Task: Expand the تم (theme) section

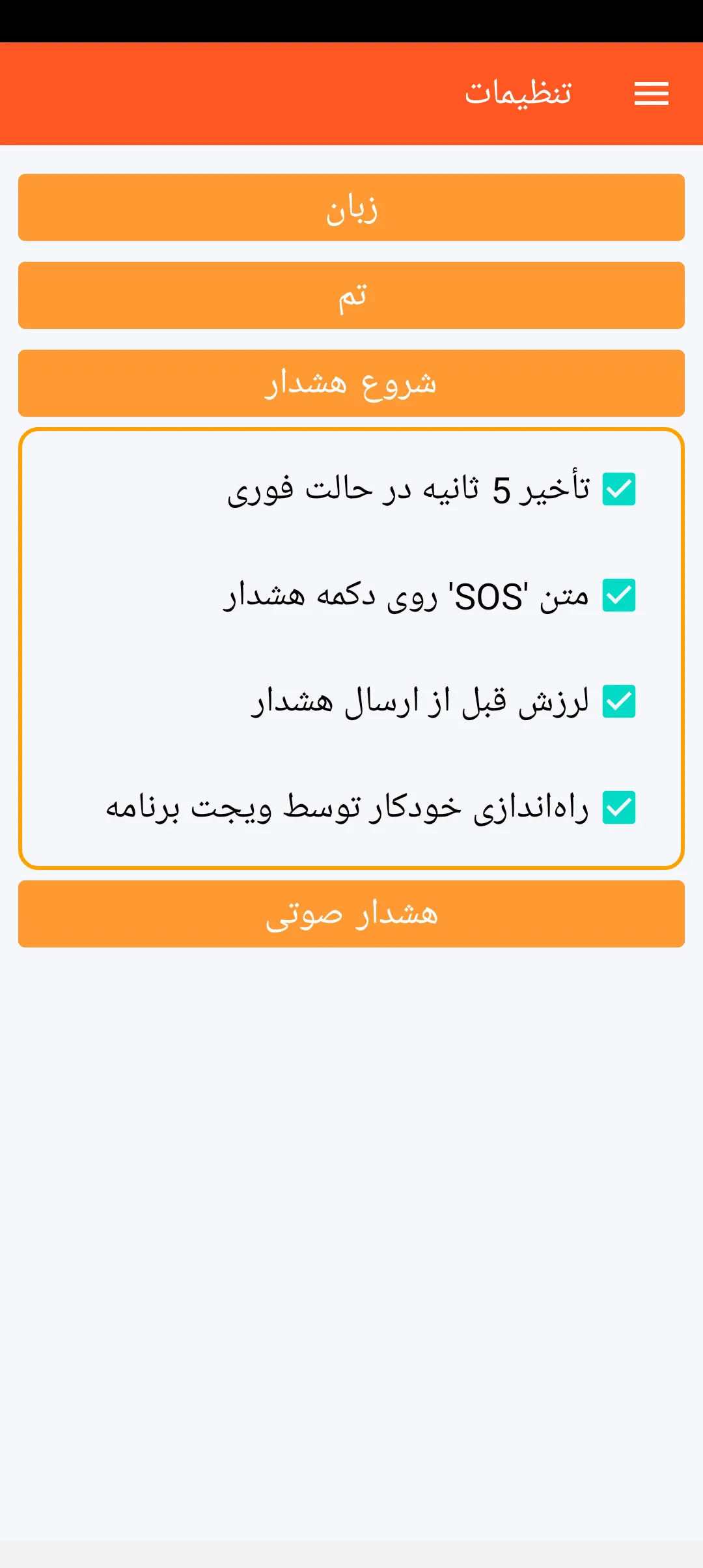Action: (351, 296)
